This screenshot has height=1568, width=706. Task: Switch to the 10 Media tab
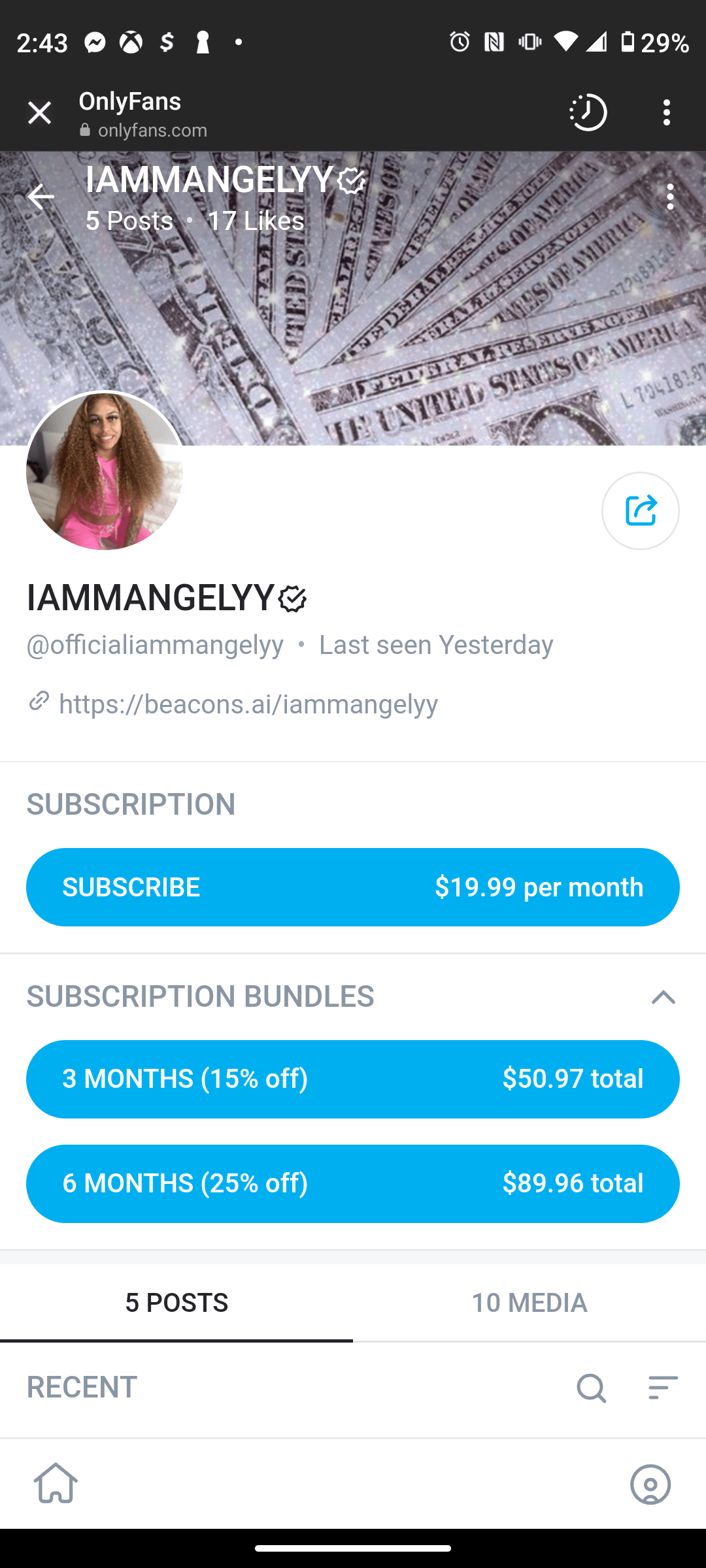click(529, 1303)
